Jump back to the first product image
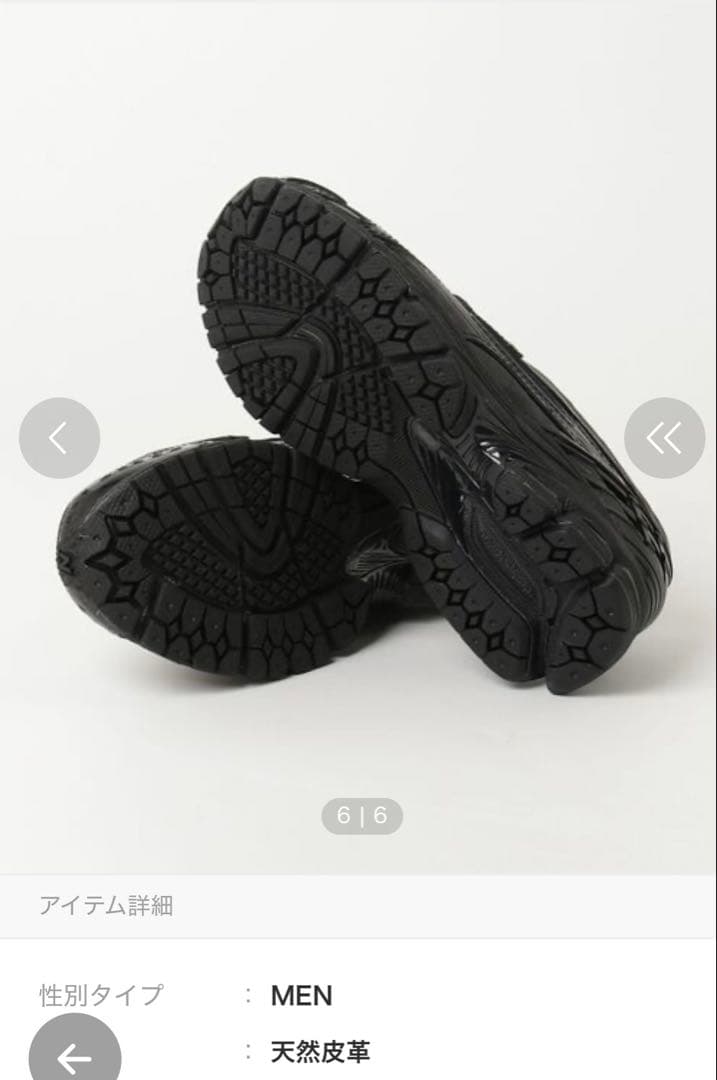The image size is (717, 1080). pos(664,438)
